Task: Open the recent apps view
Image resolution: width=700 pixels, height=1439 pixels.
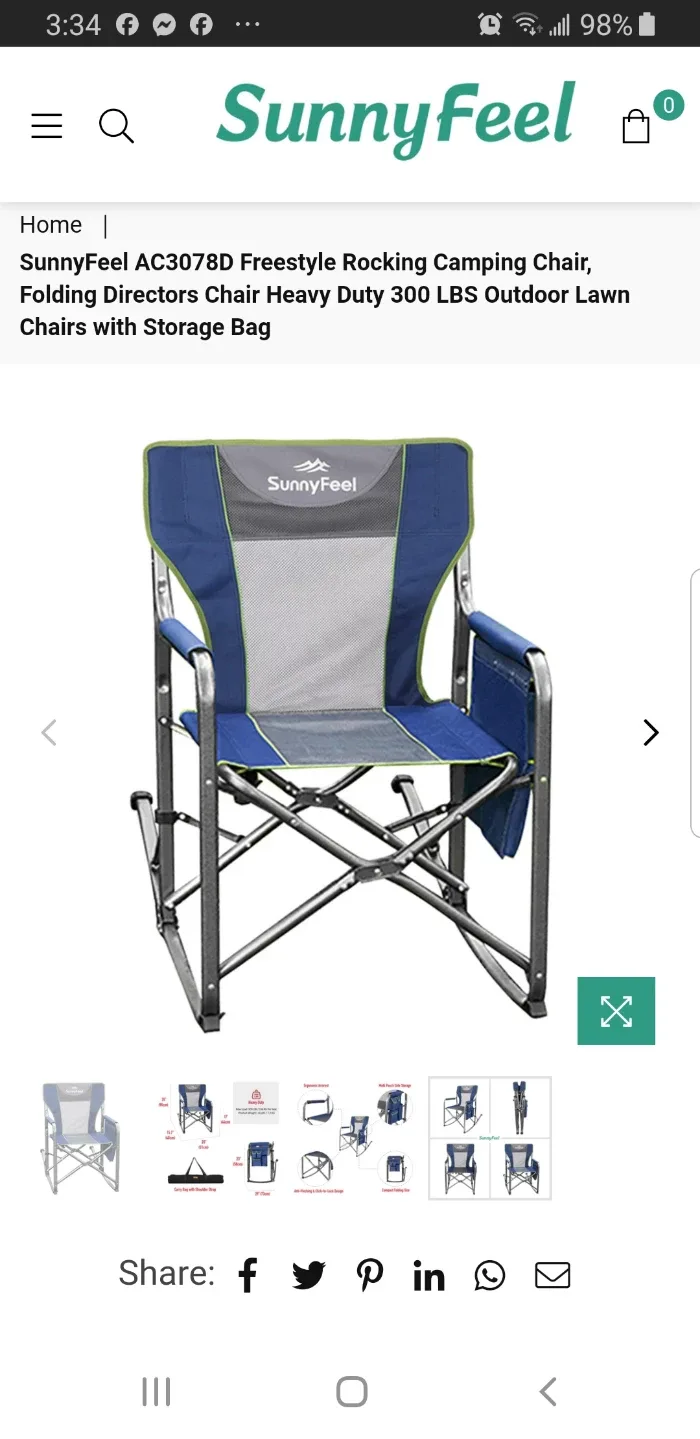Action: point(156,1391)
